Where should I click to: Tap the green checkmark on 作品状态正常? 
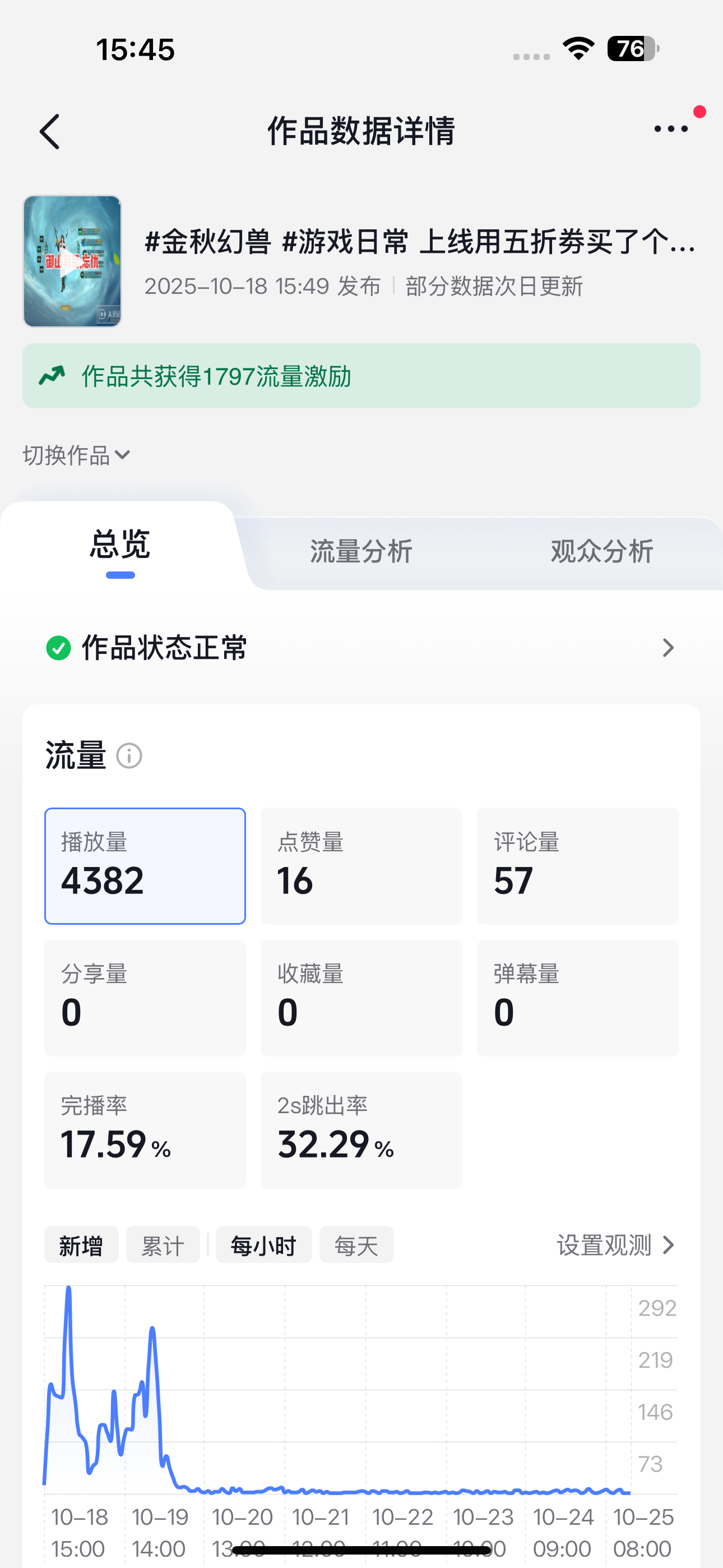[58, 648]
